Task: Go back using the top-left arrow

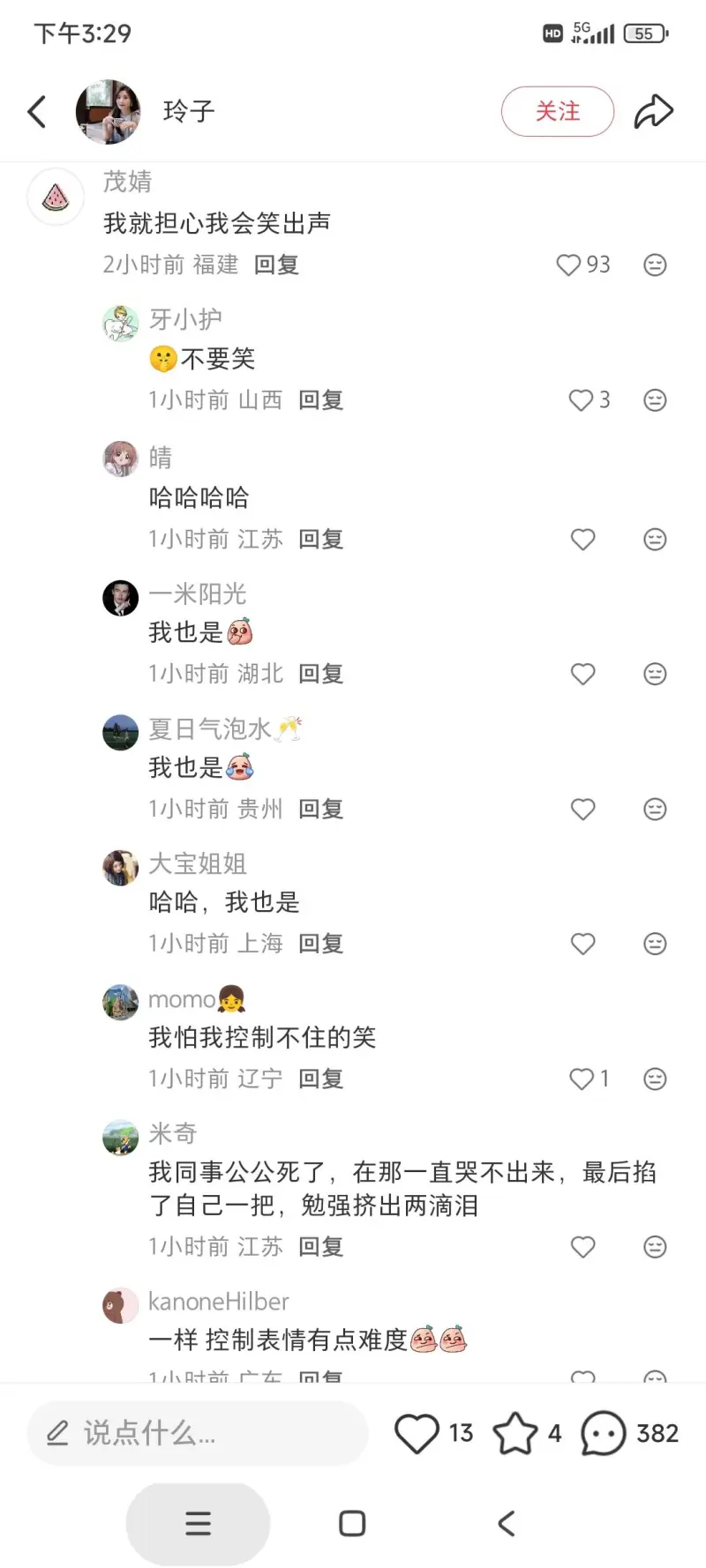Action: tap(37, 112)
